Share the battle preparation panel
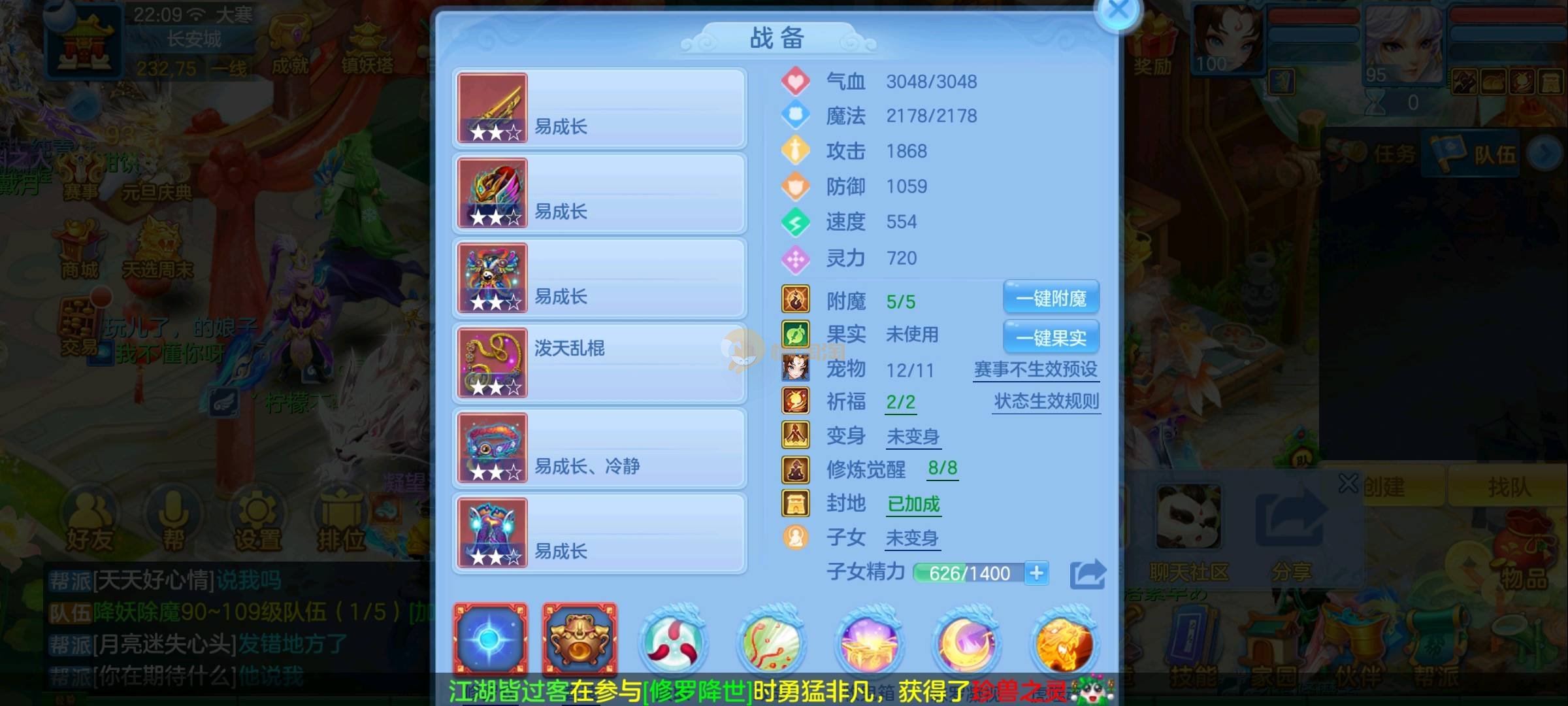 point(1087,574)
